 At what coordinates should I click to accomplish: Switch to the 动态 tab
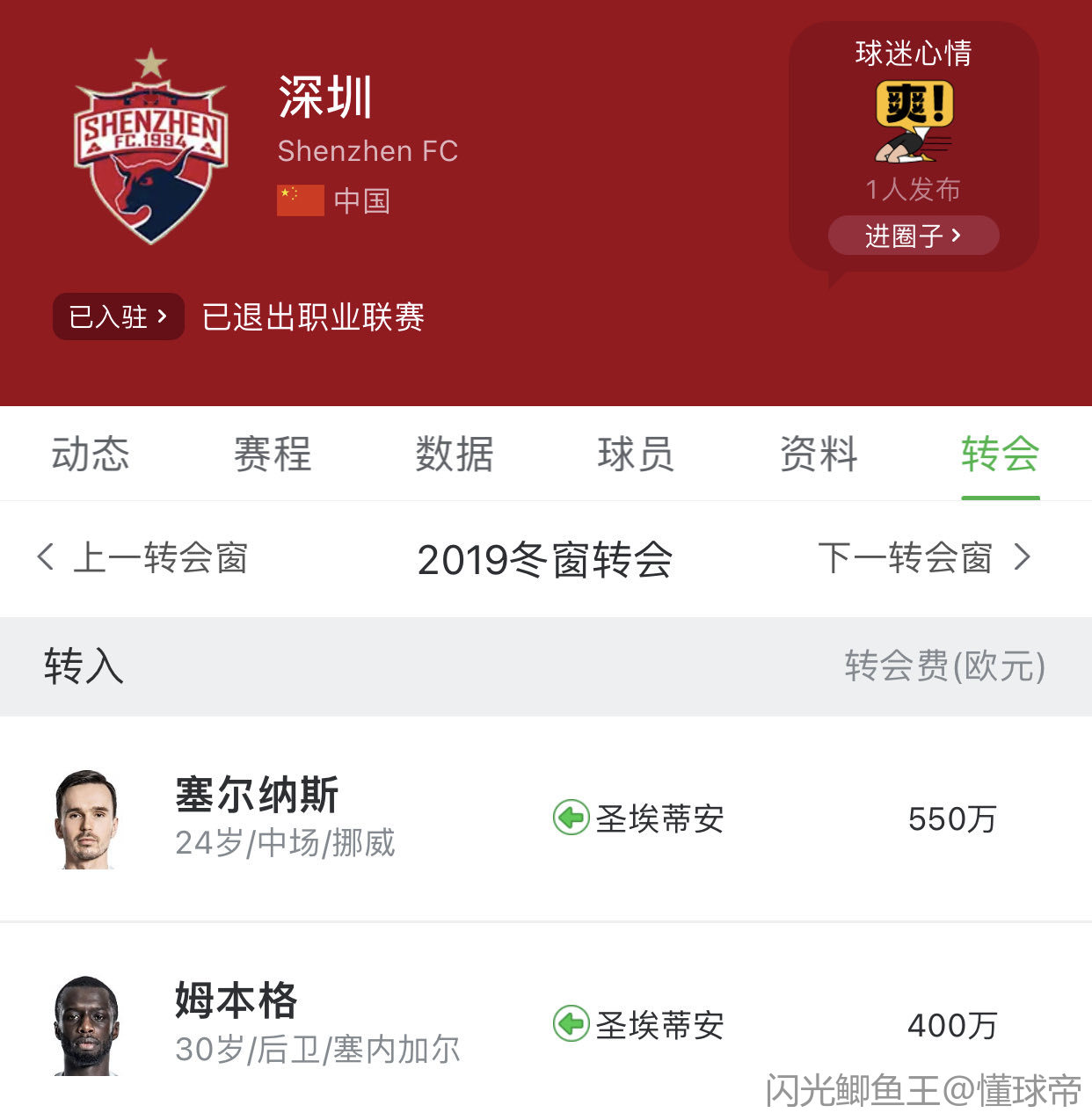[x=91, y=455]
